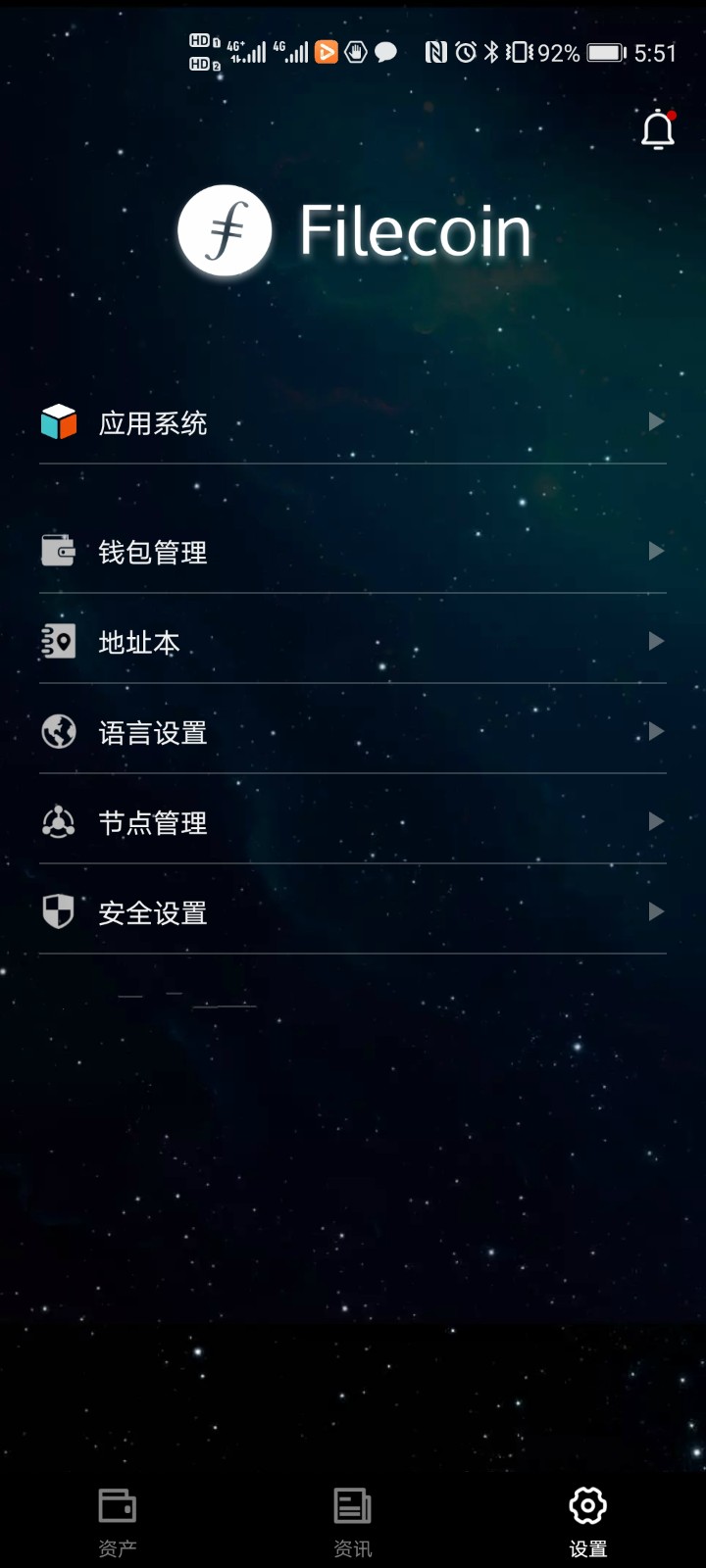Open 节点管理 node management

click(353, 822)
